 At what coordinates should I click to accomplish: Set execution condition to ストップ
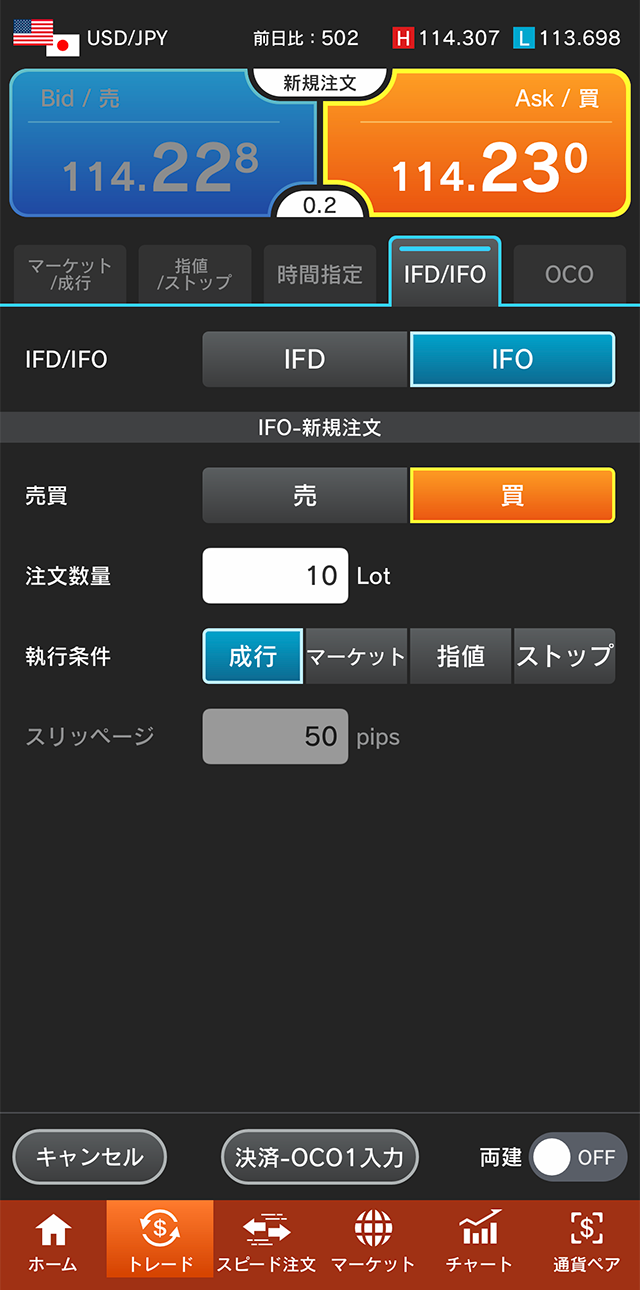pos(564,656)
